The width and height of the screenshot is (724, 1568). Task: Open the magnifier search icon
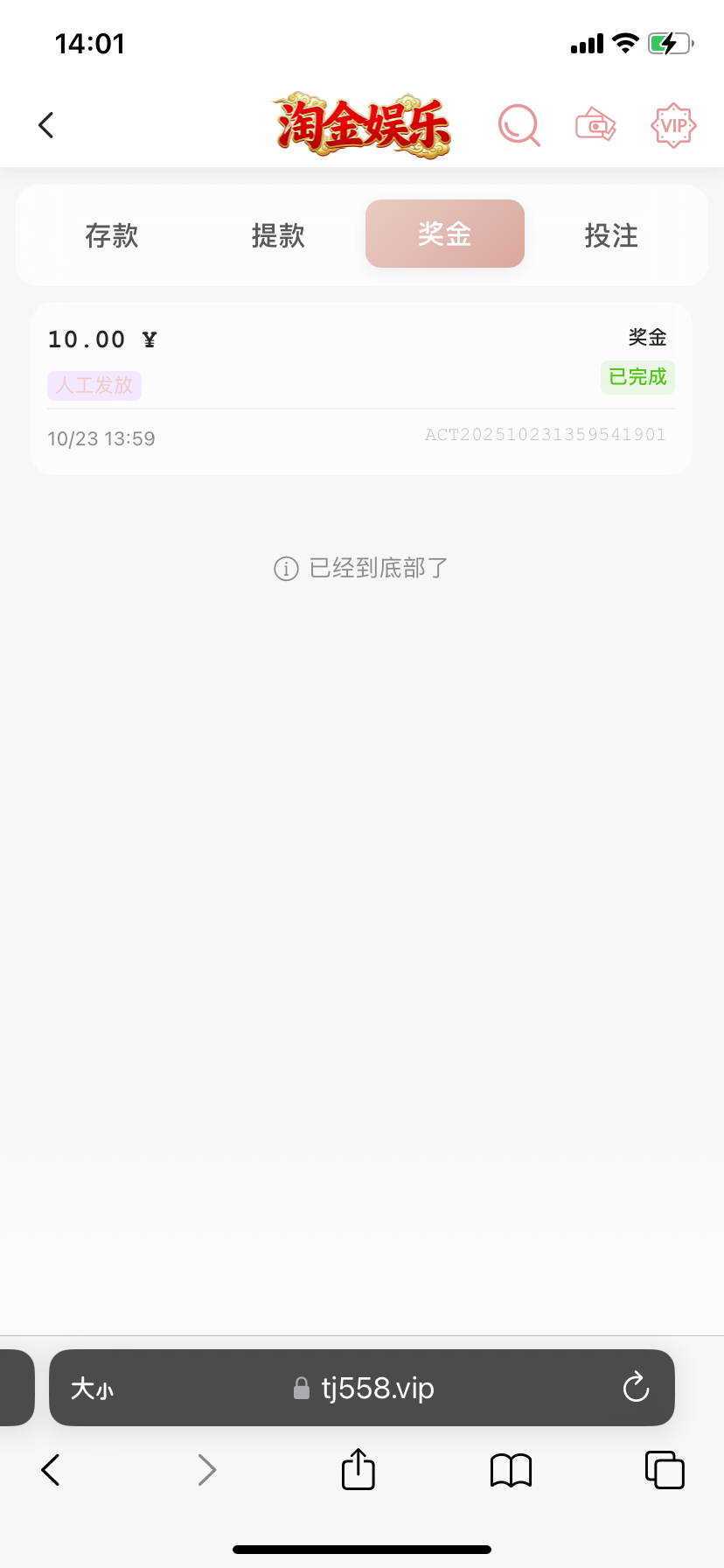click(x=519, y=125)
